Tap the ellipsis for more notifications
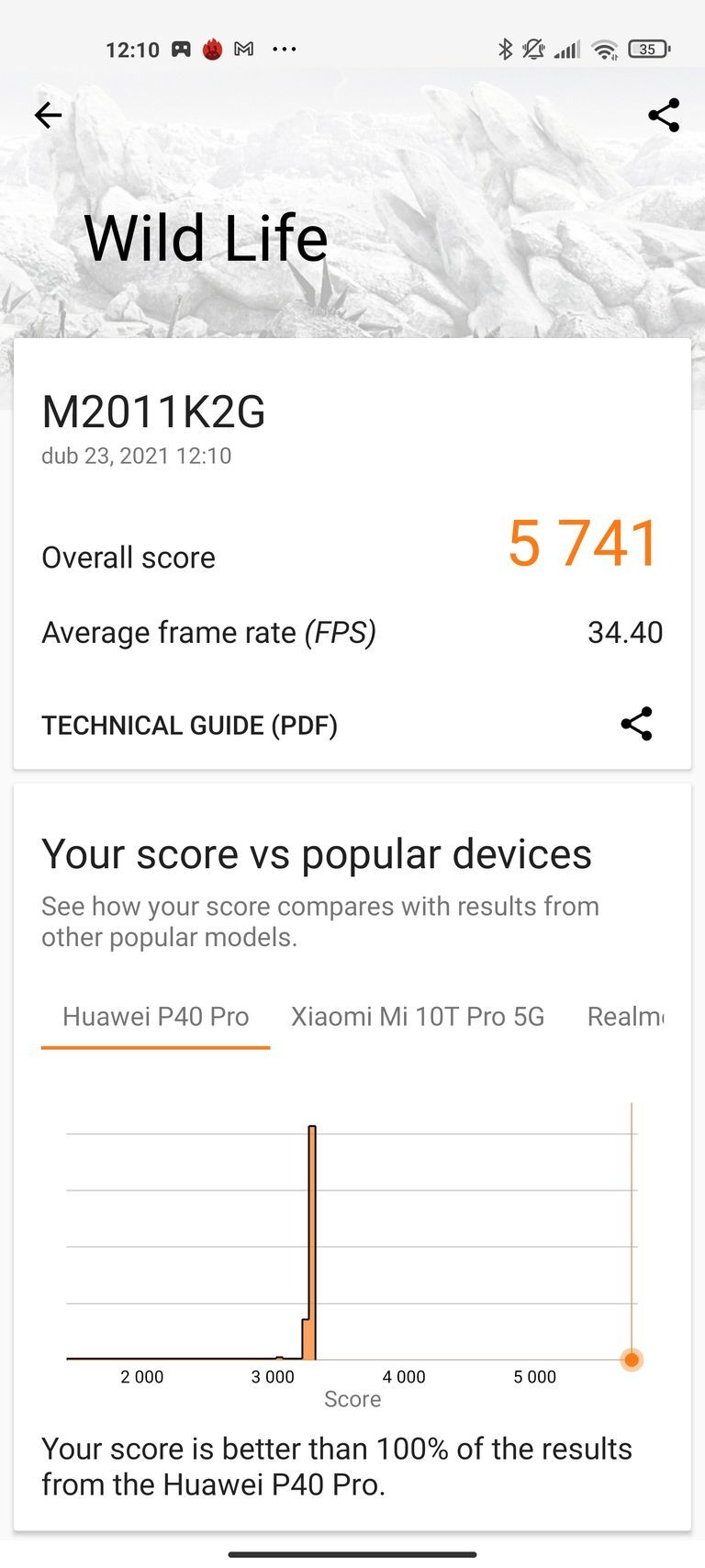 [285, 49]
